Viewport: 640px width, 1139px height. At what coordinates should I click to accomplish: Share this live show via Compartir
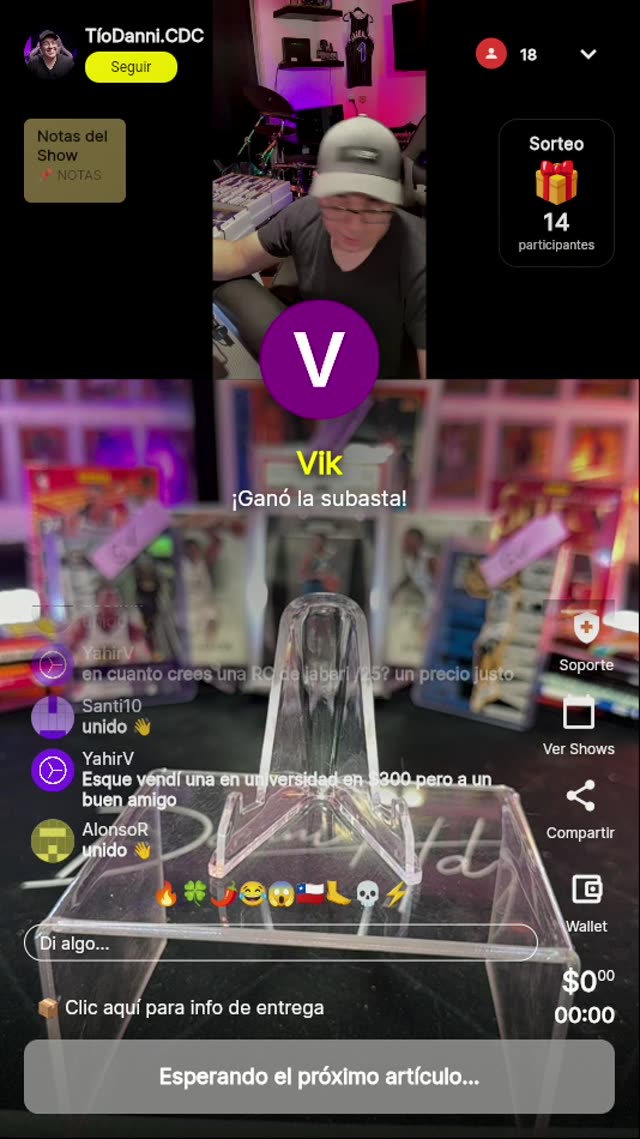coord(580,797)
